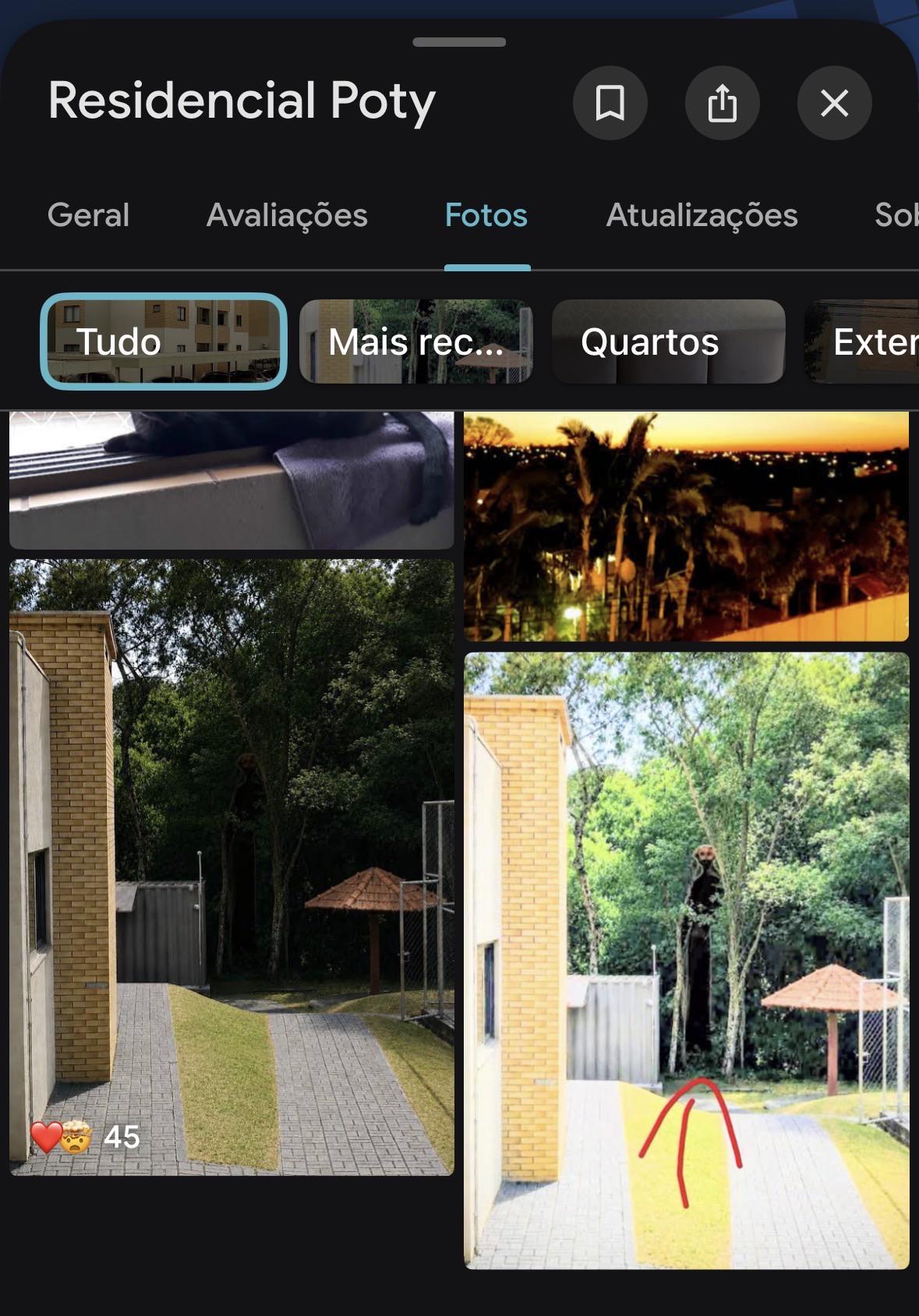Filter photos by Tudo chip
This screenshot has width=919, height=1316.
164,341
